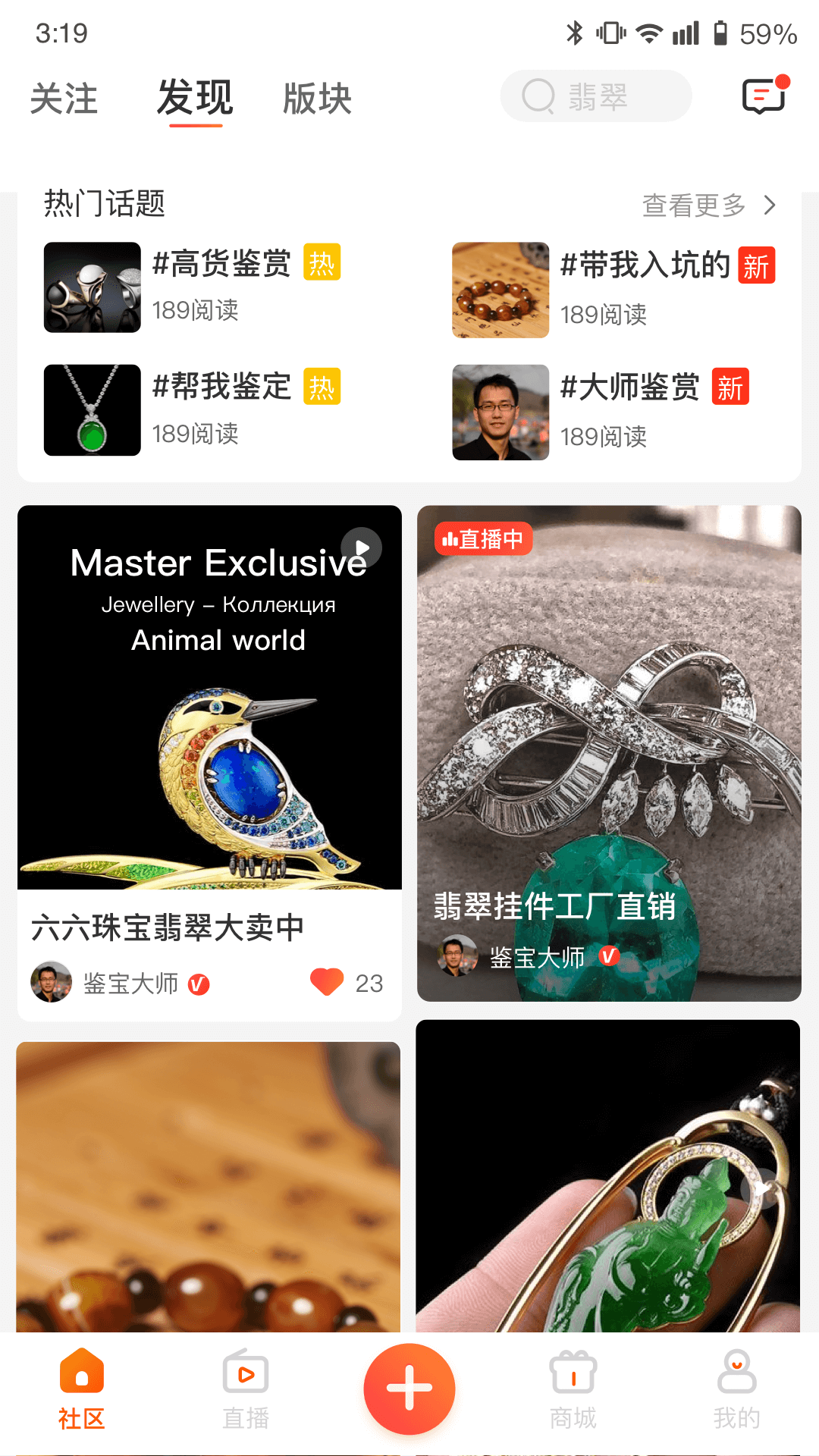Open the #带我入坑的 topic
819x1456 pixels.
click(645, 266)
